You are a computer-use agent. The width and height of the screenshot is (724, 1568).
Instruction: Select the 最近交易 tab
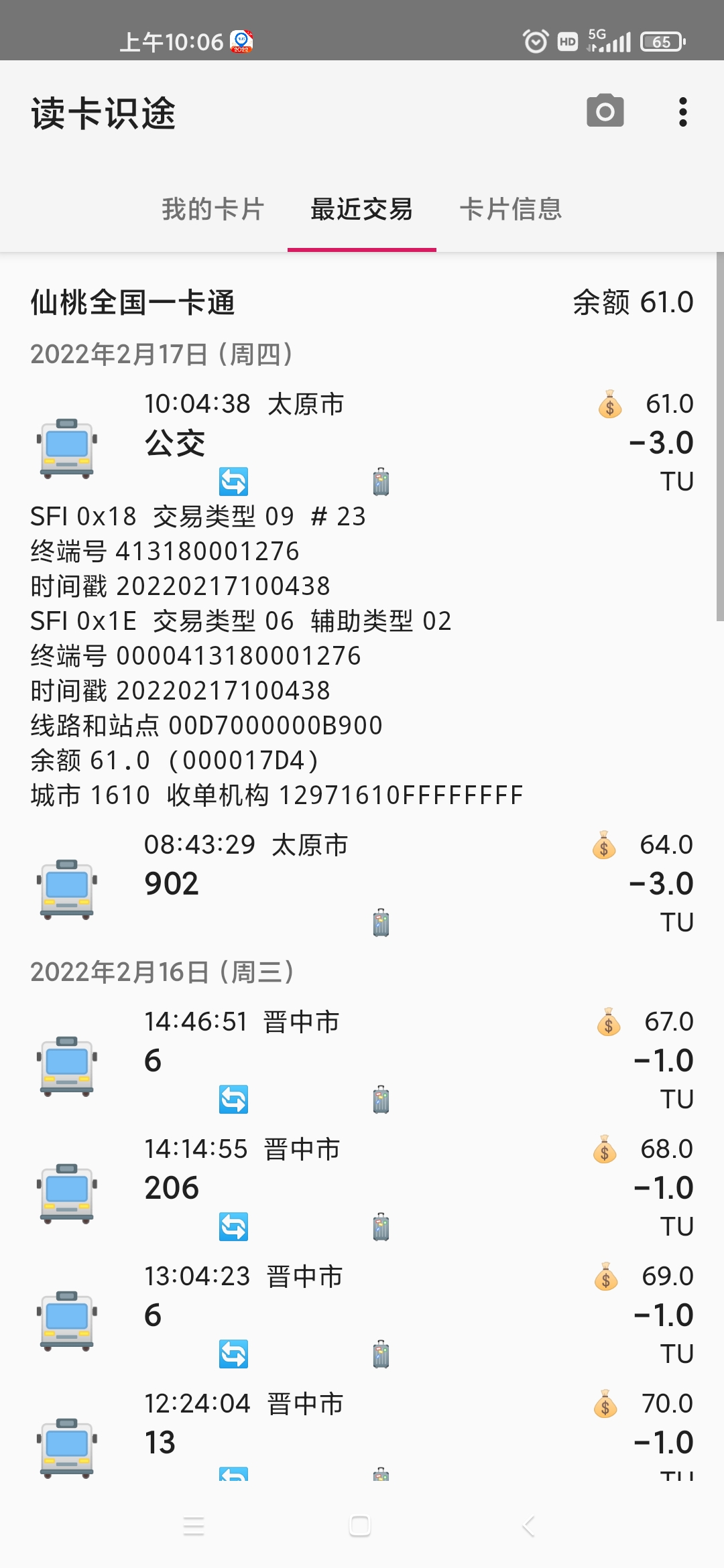361,209
